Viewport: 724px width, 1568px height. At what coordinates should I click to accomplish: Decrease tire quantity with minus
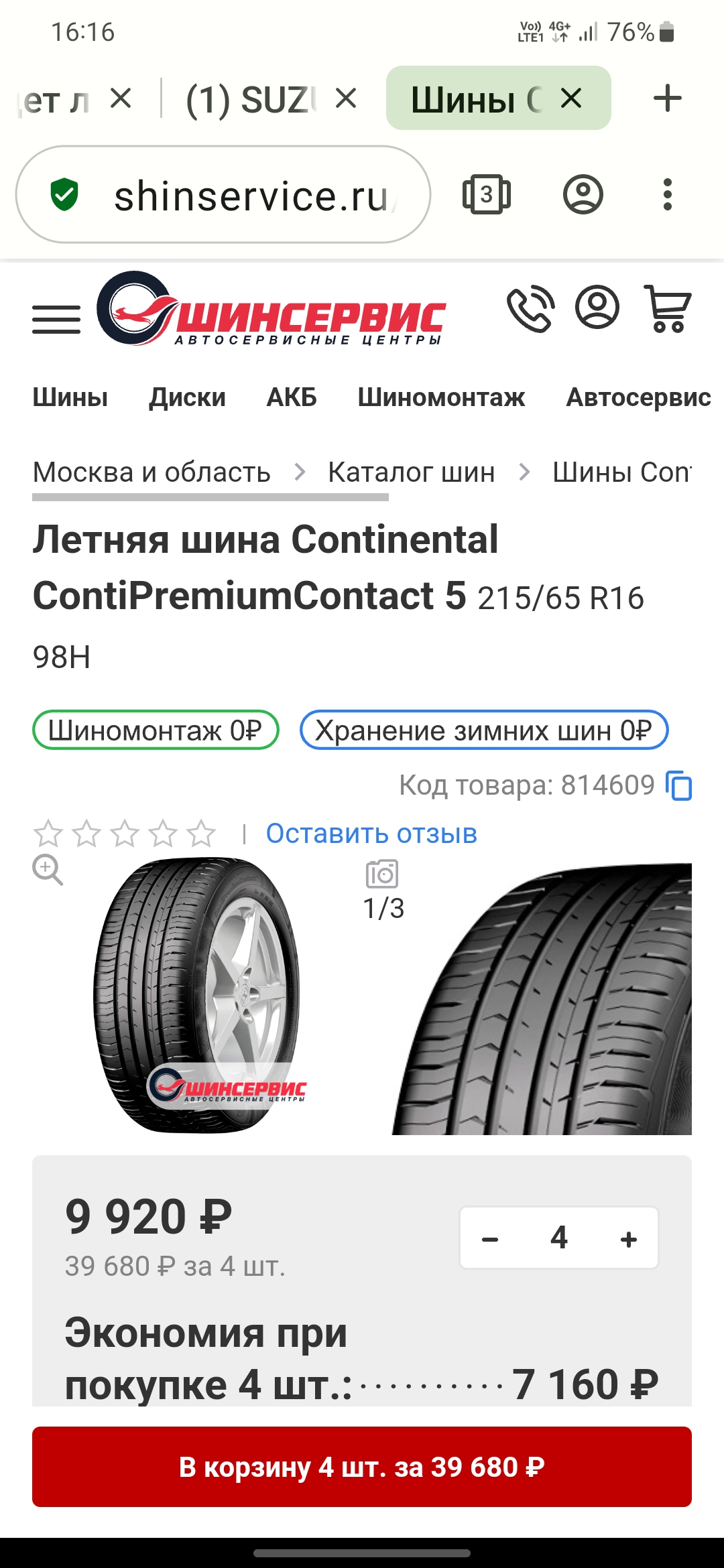[x=490, y=1239]
